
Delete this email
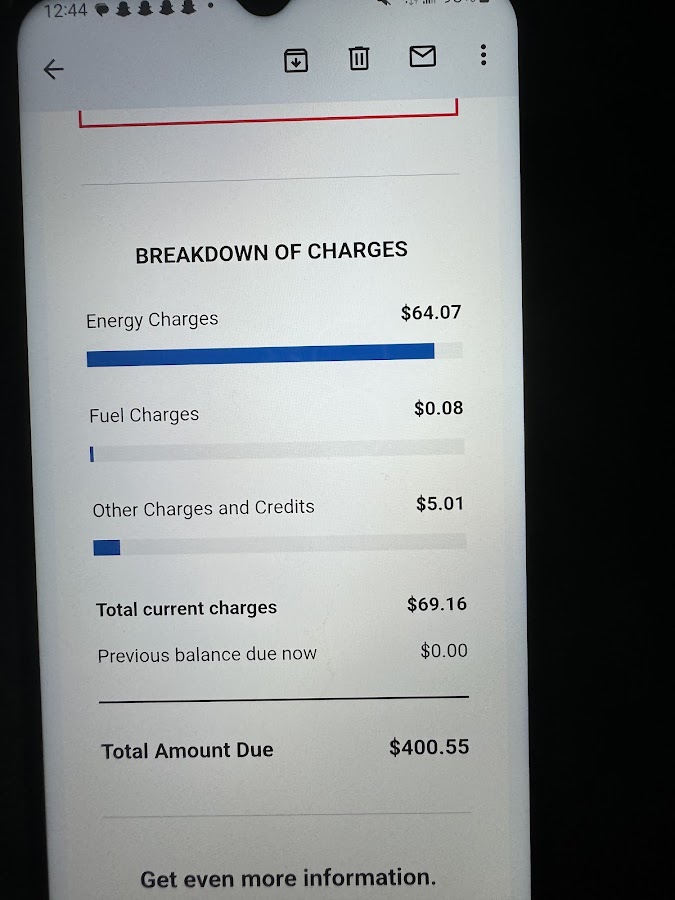(359, 58)
